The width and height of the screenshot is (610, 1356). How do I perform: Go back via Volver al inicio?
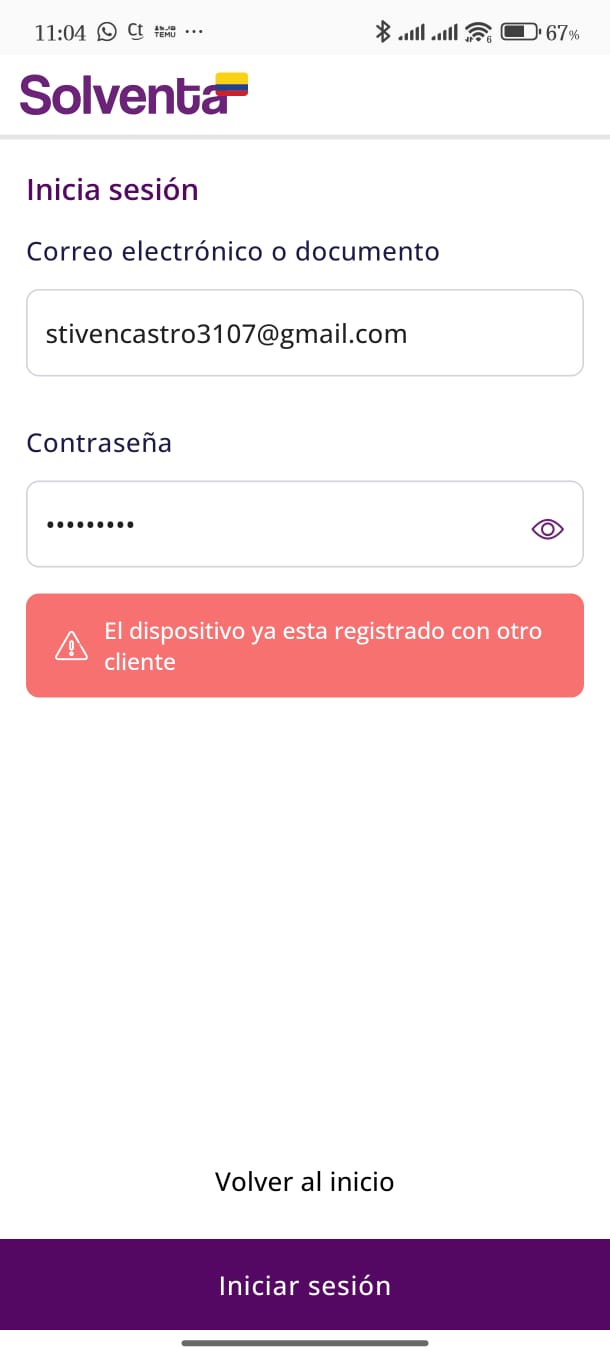304,1182
